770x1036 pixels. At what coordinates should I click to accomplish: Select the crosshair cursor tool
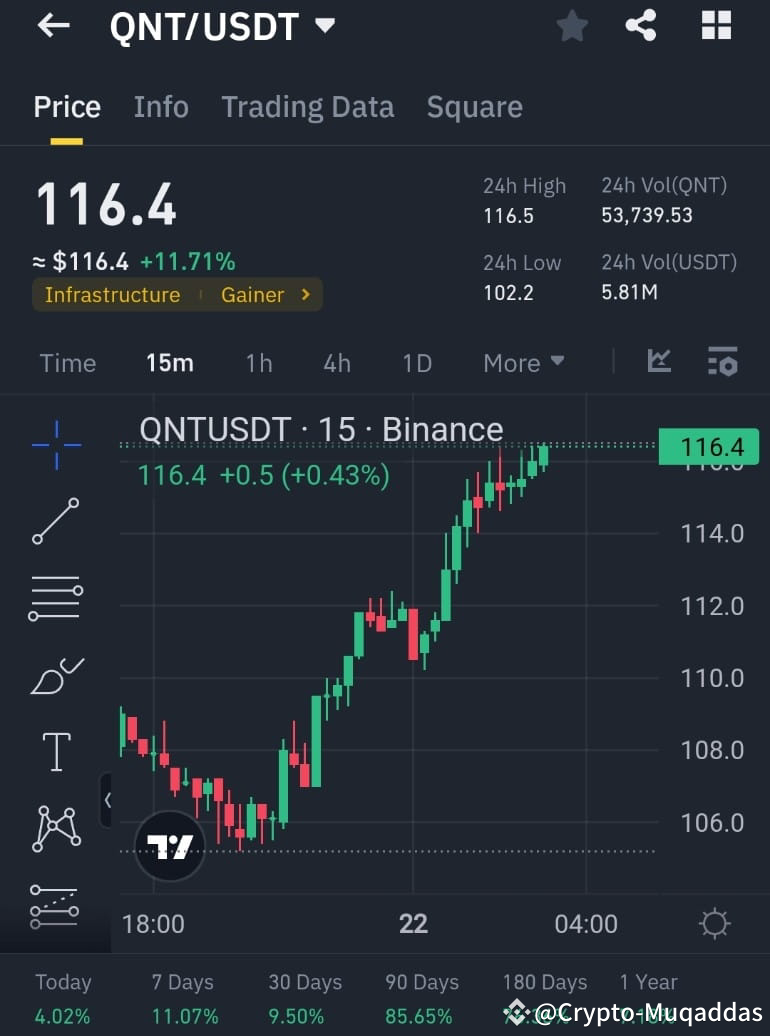coord(55,445)
